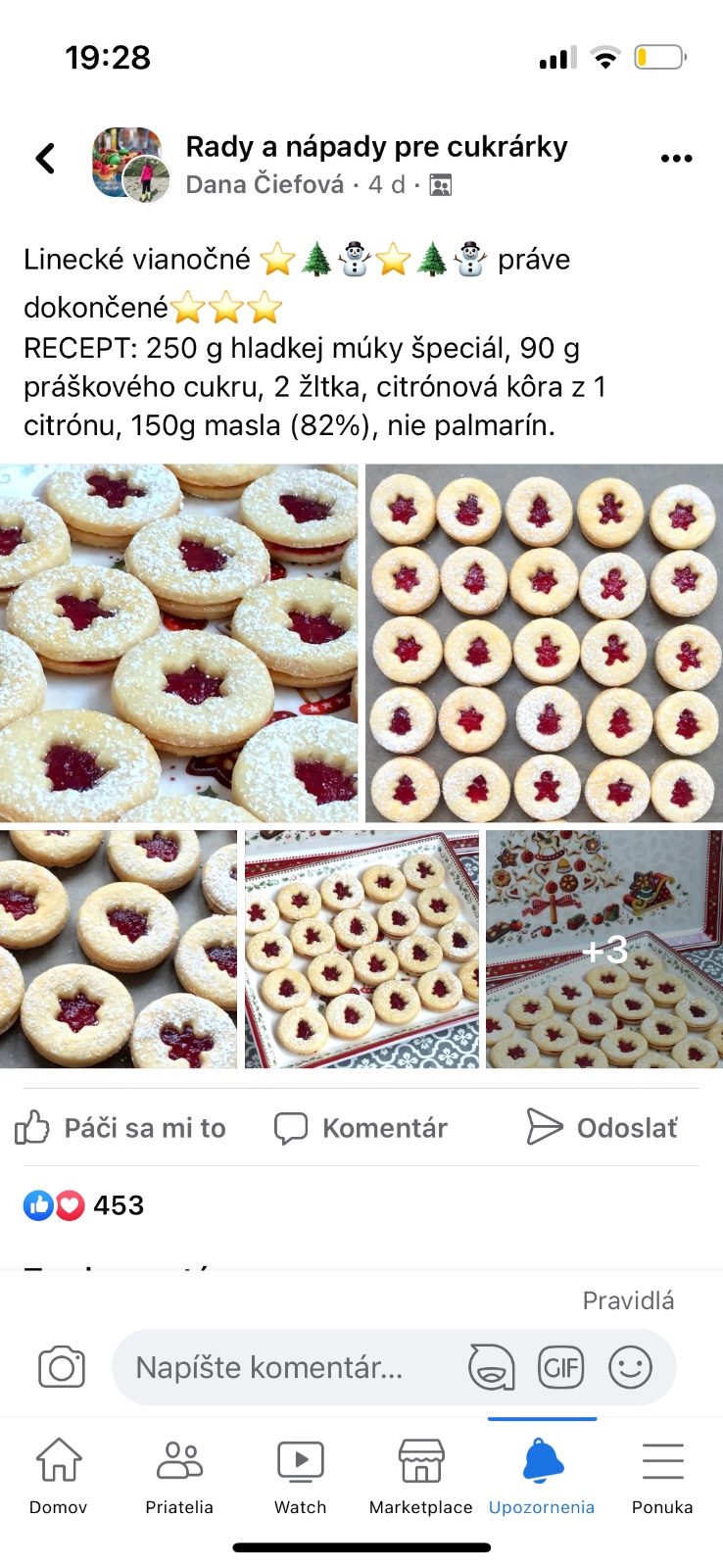Switch to the Domov tab
This screenshot has width=723, height=1568.
tap(59, 1475)
